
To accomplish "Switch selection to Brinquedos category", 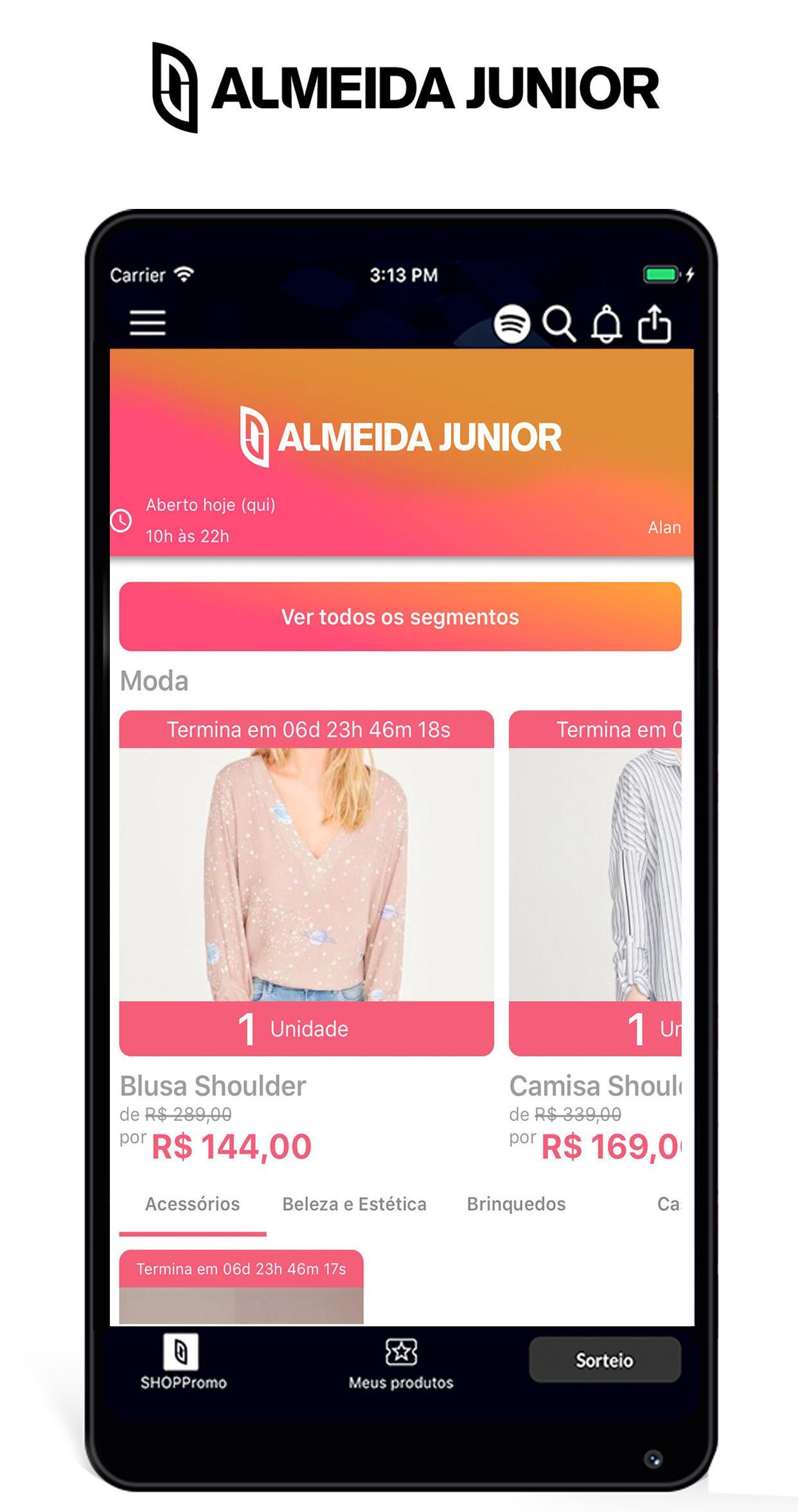I will (x=516, y=1202).
